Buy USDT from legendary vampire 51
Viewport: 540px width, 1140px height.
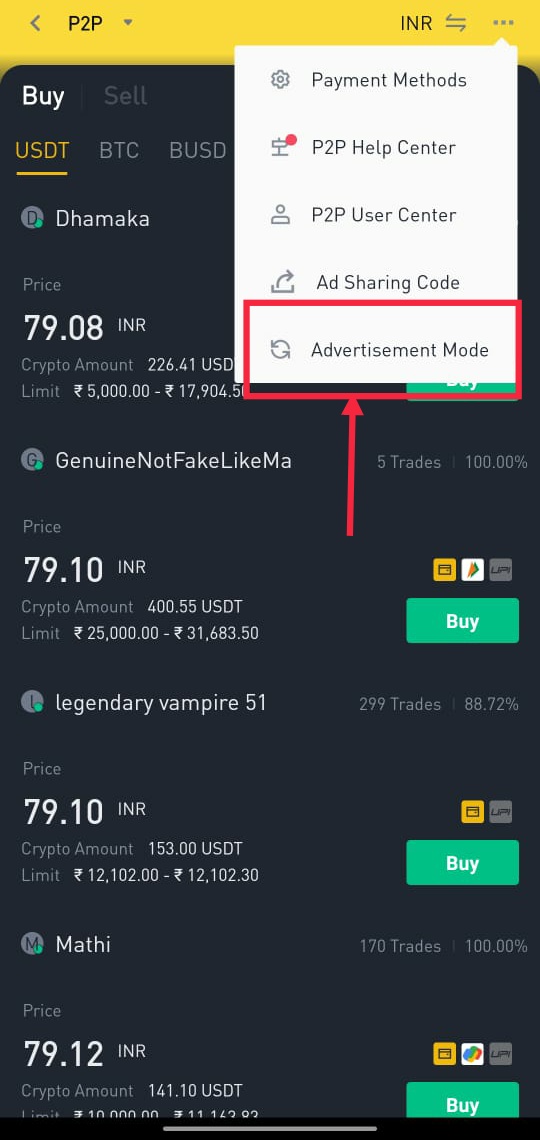[x=462, y=863]
